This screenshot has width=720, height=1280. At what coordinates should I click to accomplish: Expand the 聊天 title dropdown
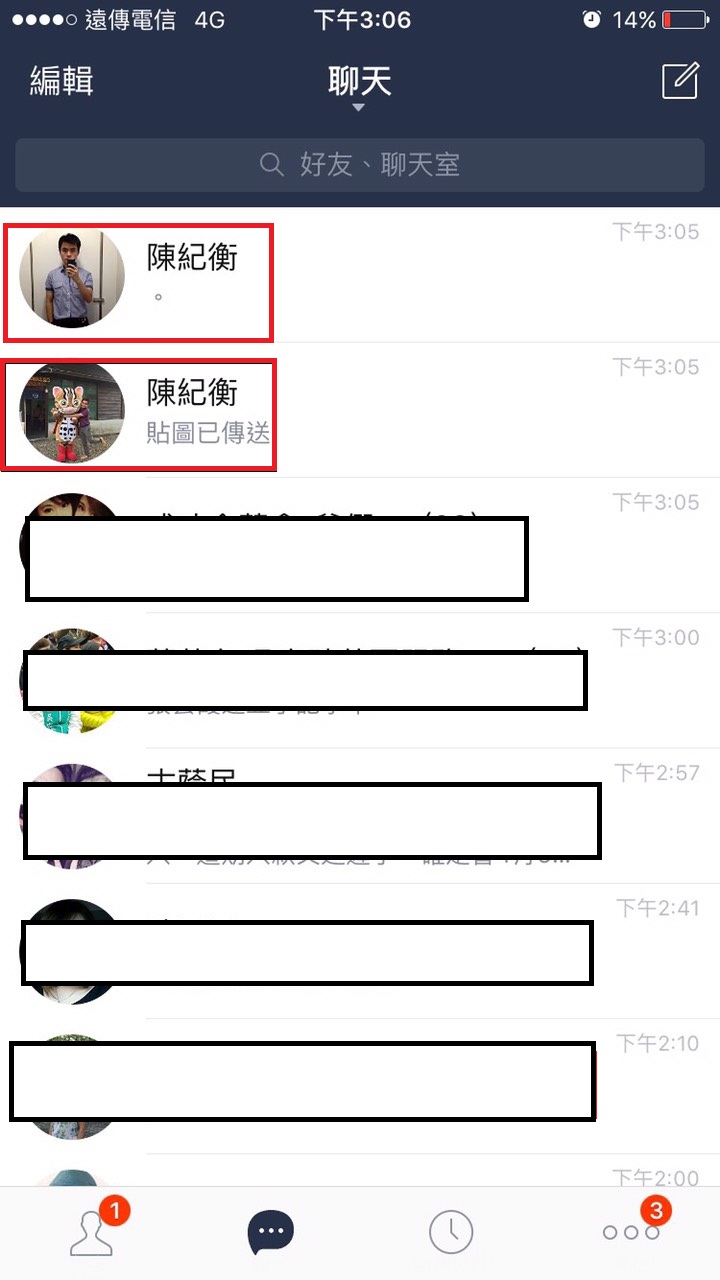[x=359, y=86]
